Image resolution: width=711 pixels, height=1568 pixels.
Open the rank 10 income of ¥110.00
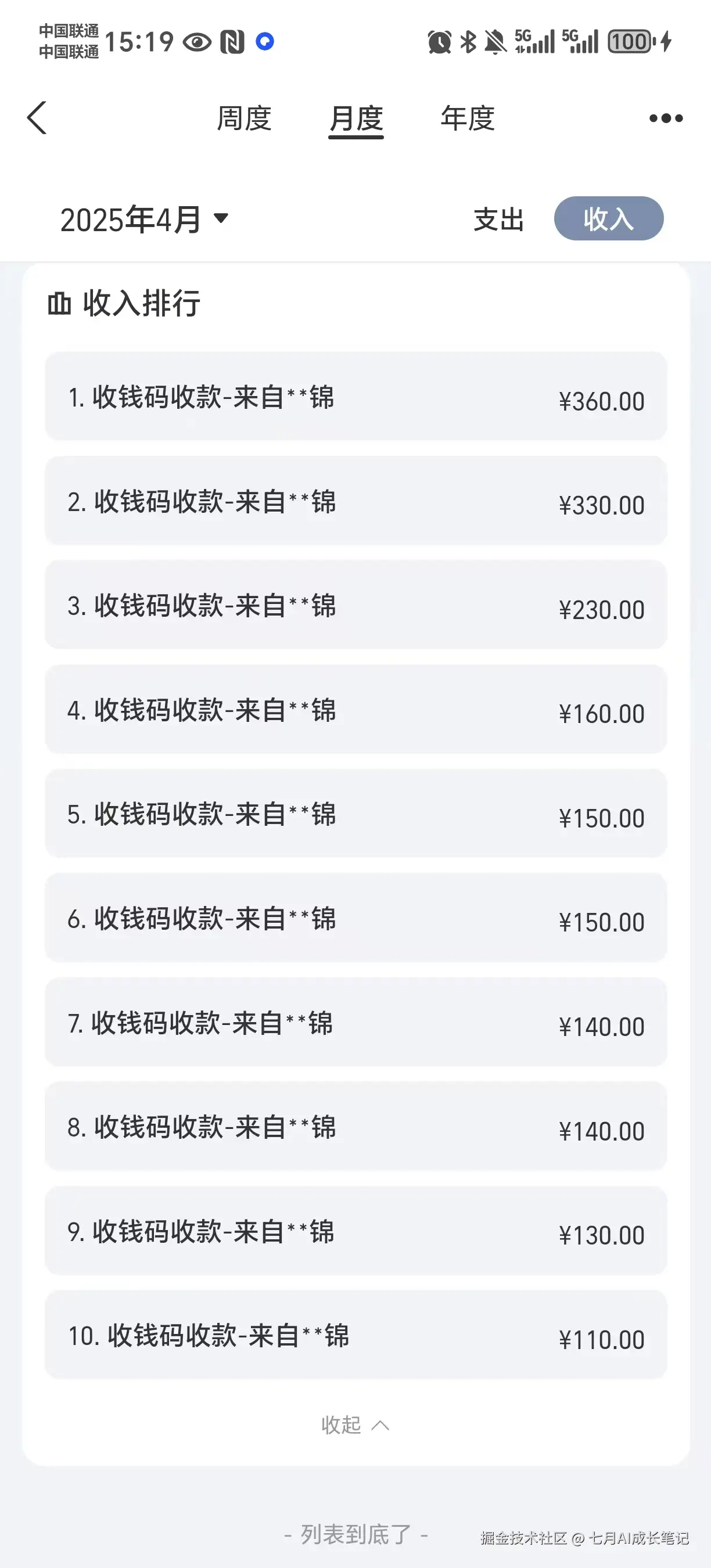point(355,1336)
